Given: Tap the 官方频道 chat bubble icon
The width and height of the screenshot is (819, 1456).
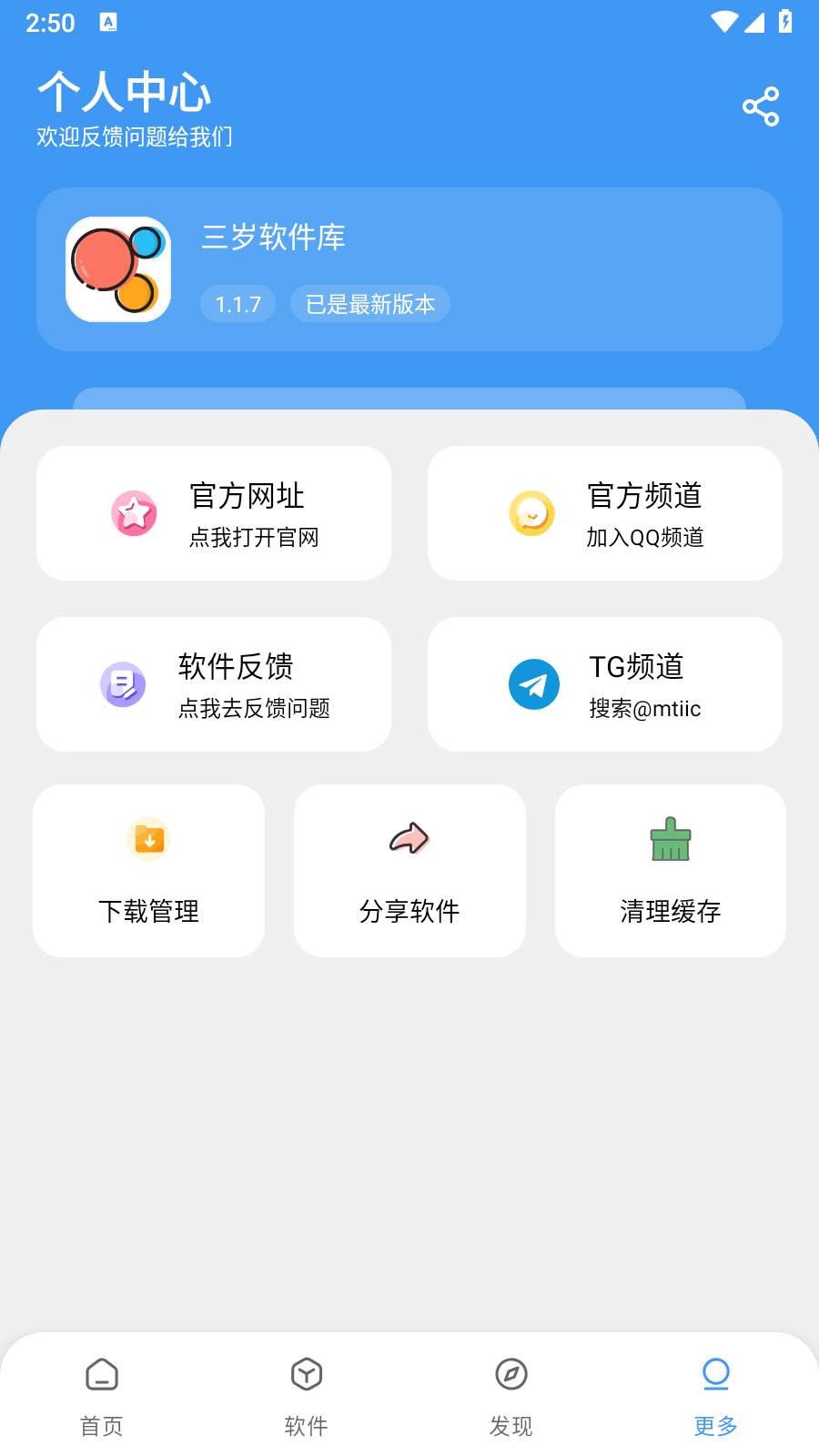Looking at the screenshot, I should point(531,513).
